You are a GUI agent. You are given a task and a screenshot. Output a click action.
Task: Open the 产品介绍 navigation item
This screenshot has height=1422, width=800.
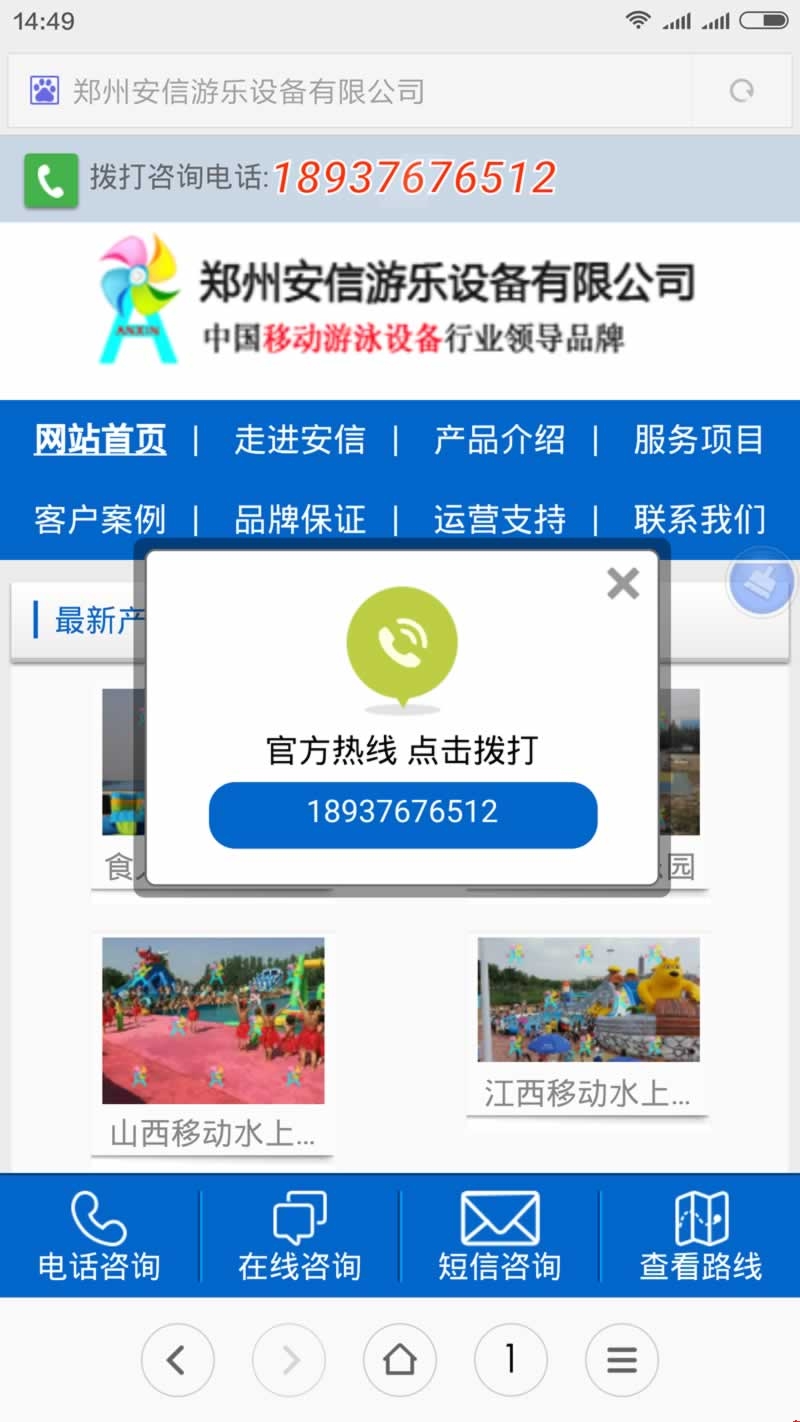499,440
